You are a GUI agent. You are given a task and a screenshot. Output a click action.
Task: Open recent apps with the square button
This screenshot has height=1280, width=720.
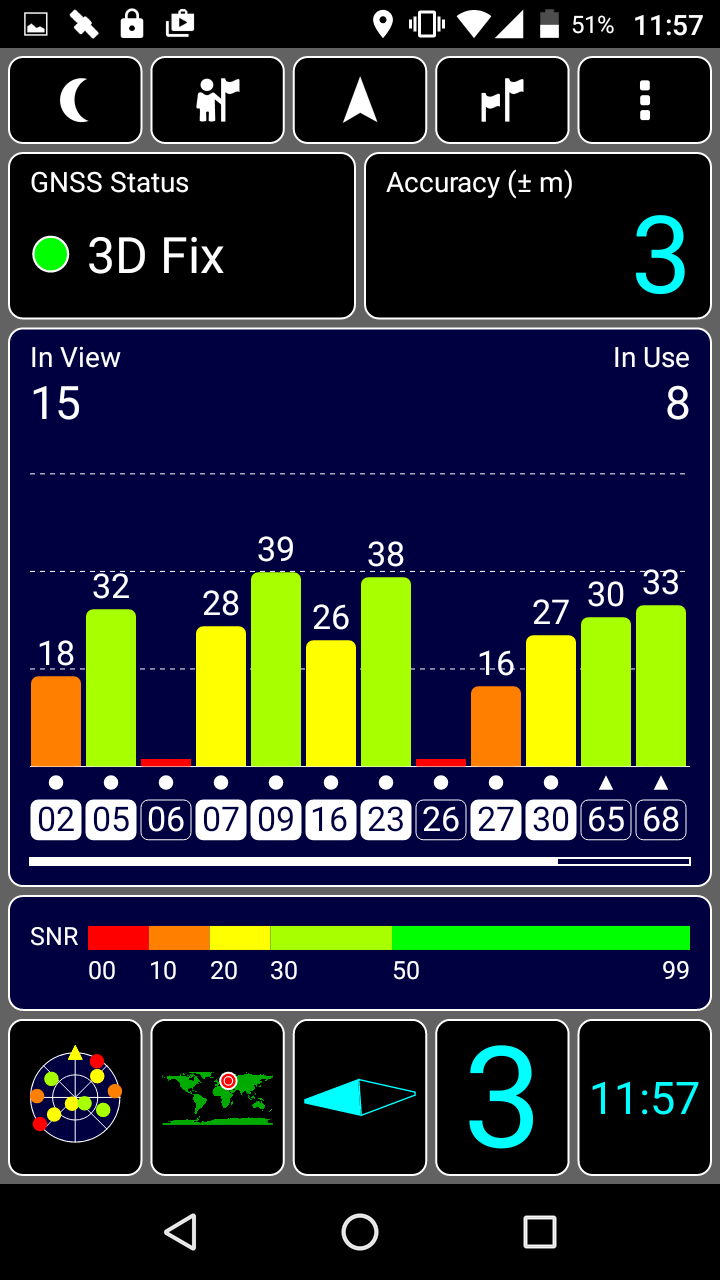click(x=540, y=1232)
